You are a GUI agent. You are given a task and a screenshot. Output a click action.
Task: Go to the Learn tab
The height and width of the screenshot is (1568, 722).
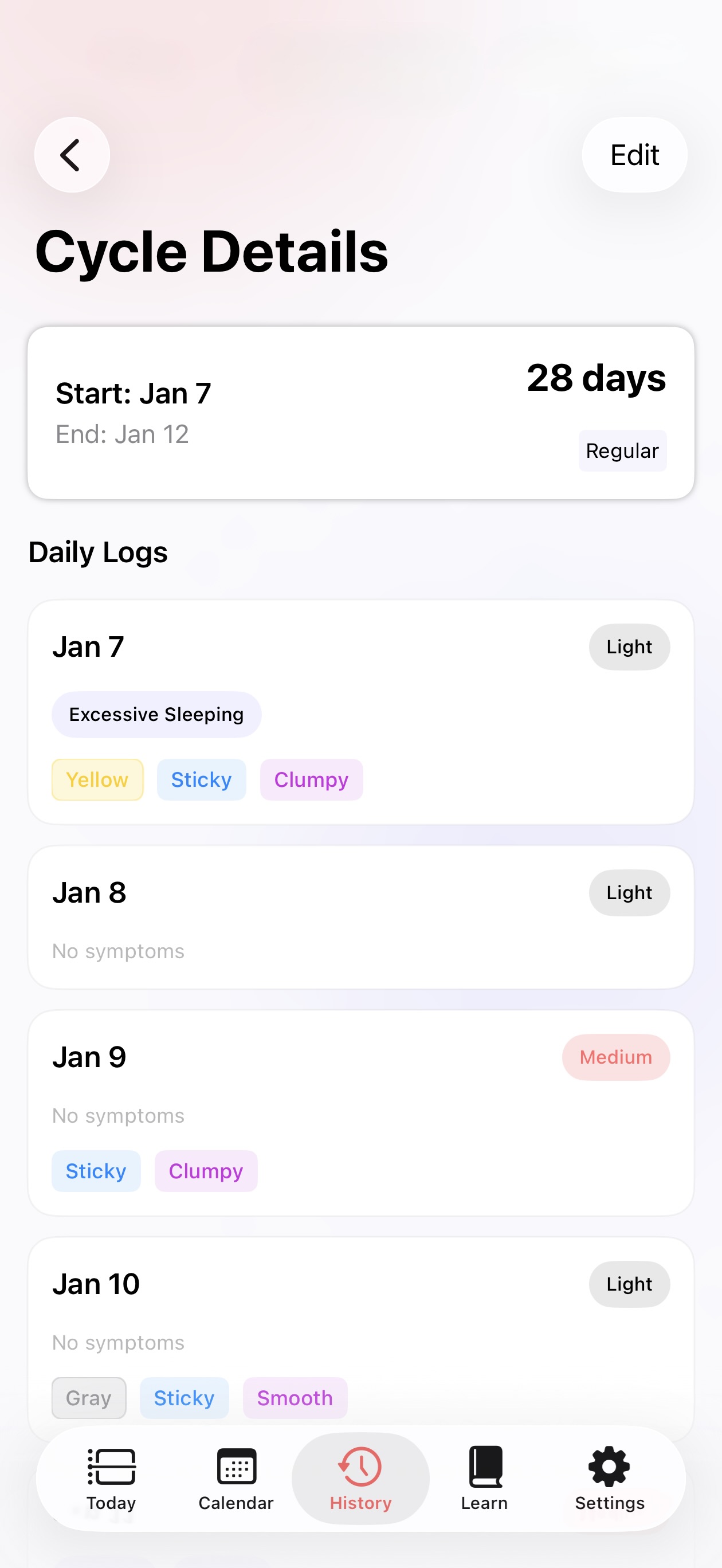click(x=484, y=1478)
